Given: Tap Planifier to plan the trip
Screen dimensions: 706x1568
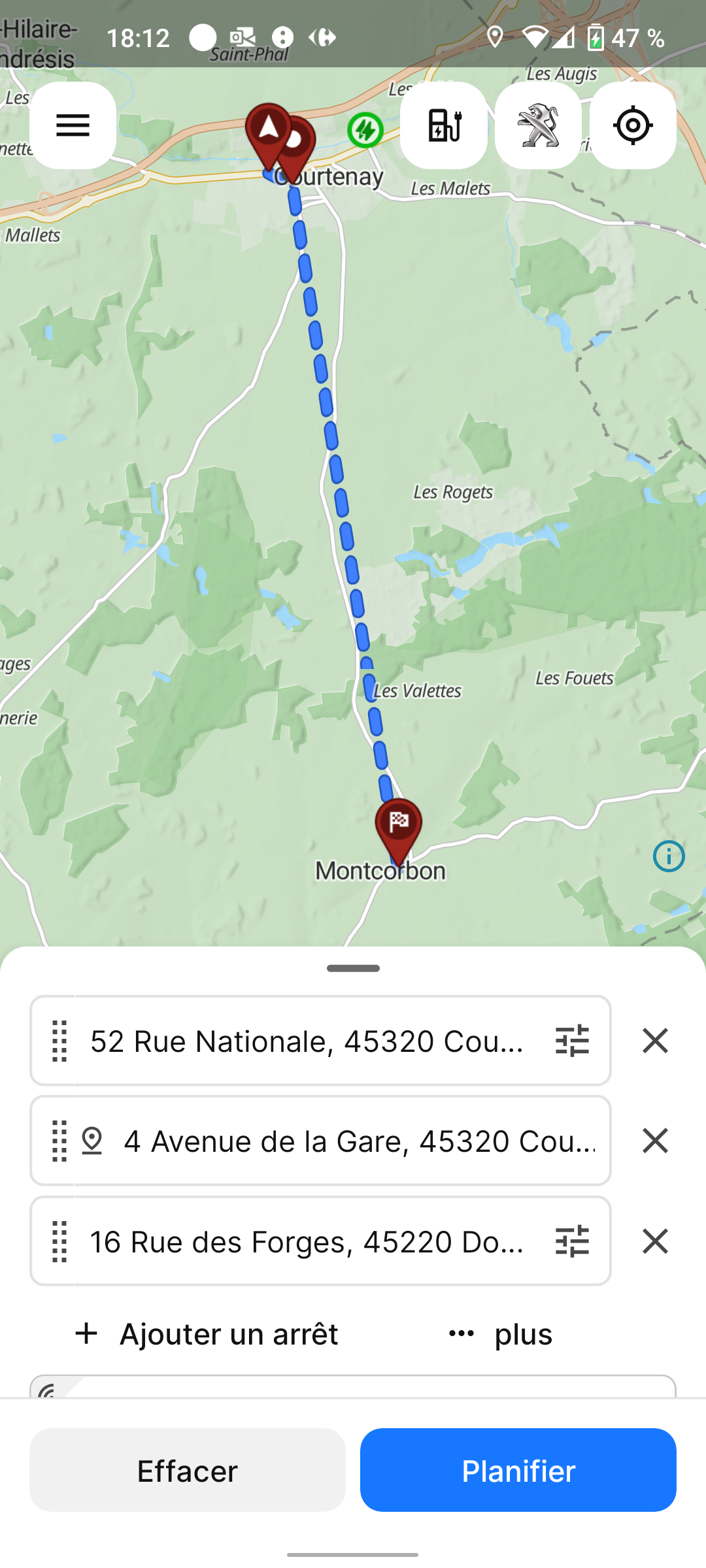Looking at the screenshot, I should [518, 1471].
